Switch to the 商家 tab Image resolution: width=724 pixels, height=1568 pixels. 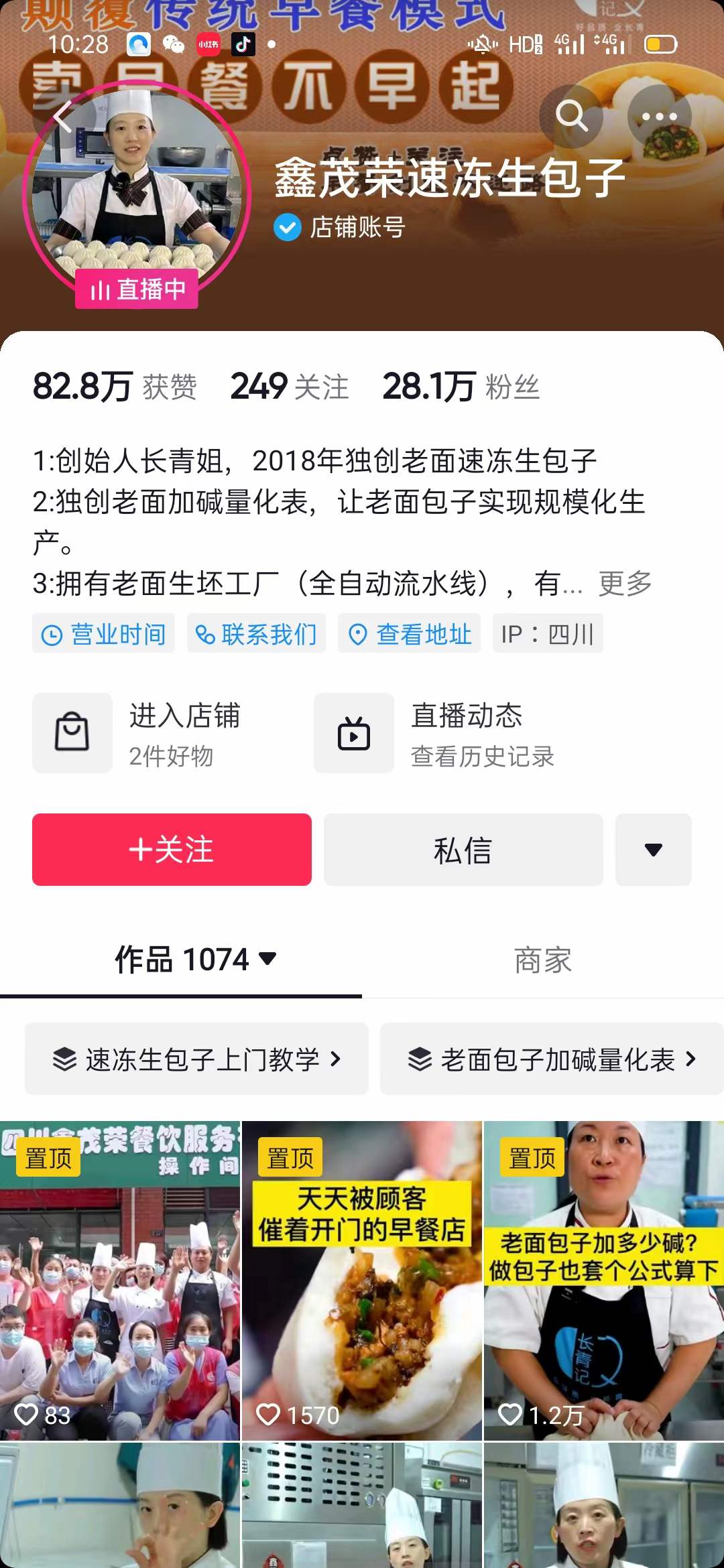click(x=543, y=960)
